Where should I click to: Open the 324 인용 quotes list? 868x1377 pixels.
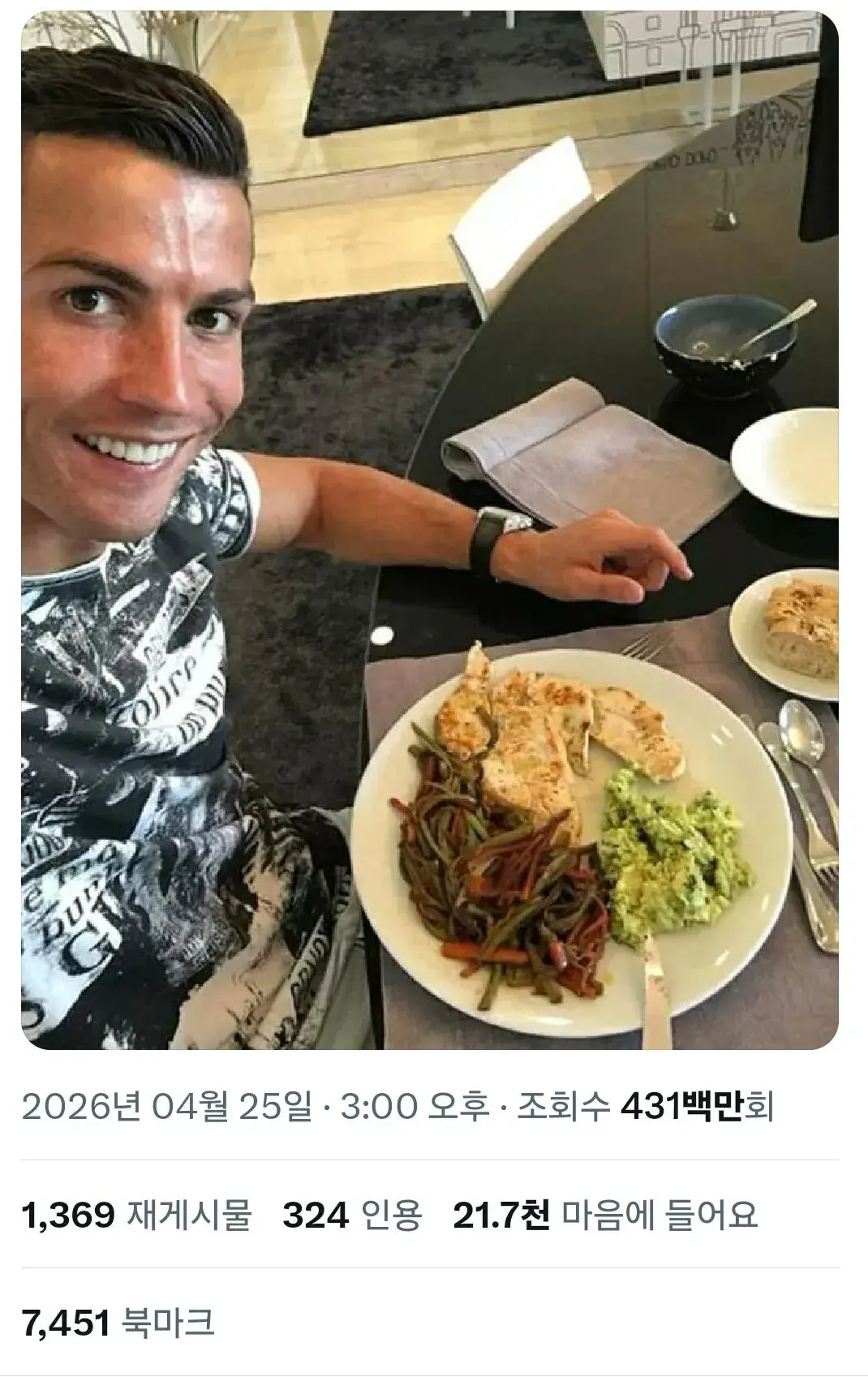[x=352, y=1215]
